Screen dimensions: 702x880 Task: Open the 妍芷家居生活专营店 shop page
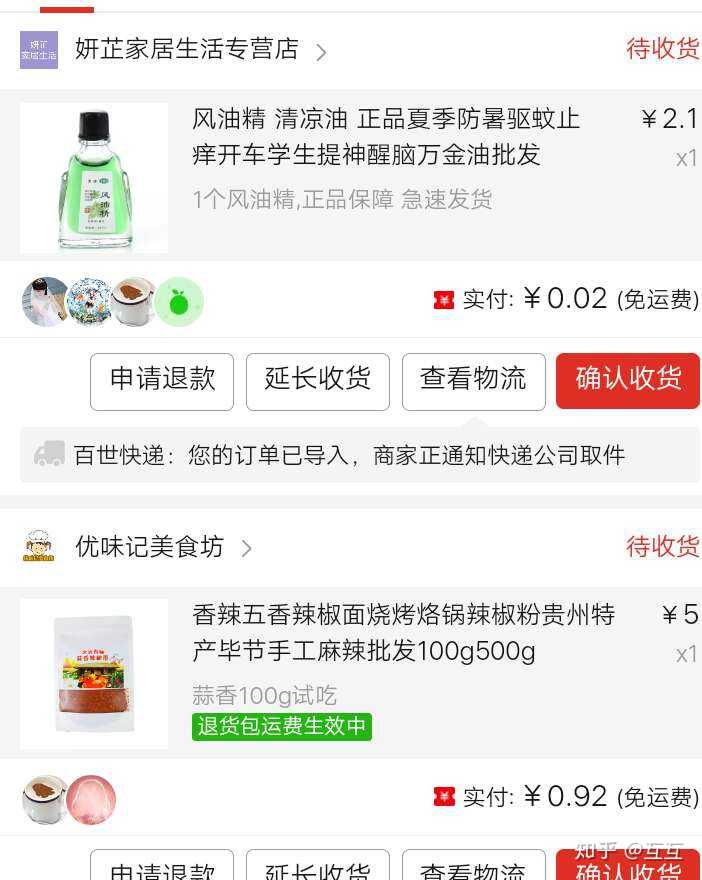point(186,49)
